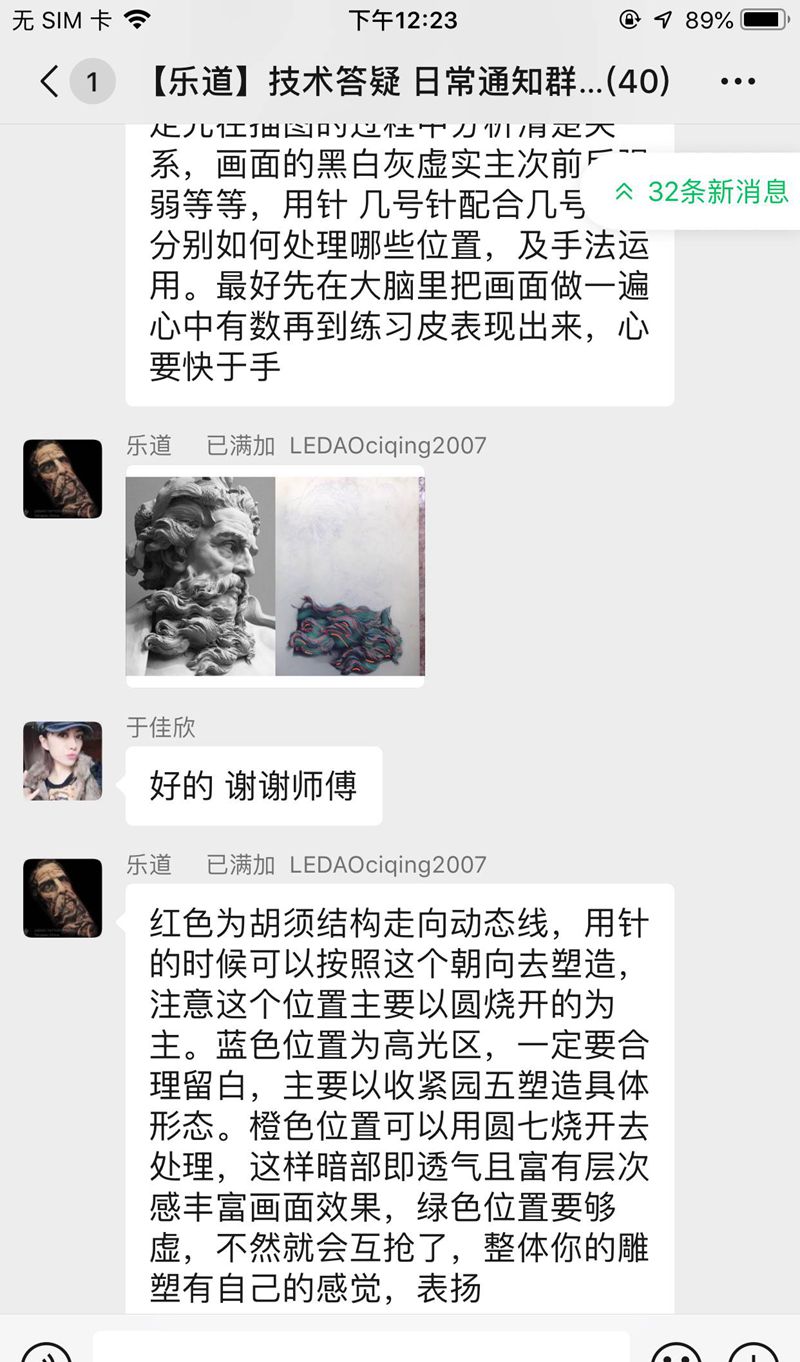Open the group chat overflow menu

click(x=738, y=81)
